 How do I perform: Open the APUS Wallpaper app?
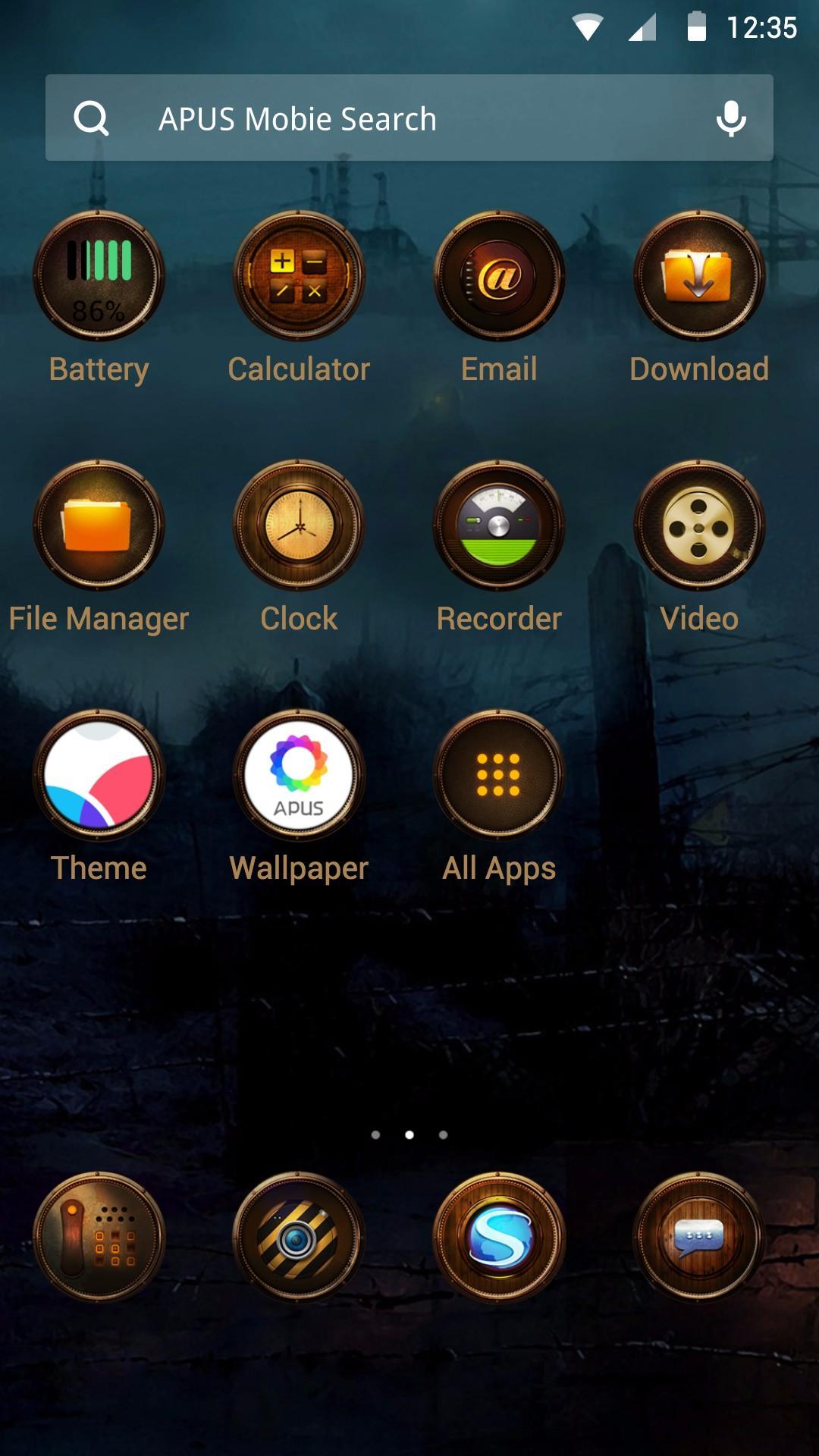click(299, 775)
